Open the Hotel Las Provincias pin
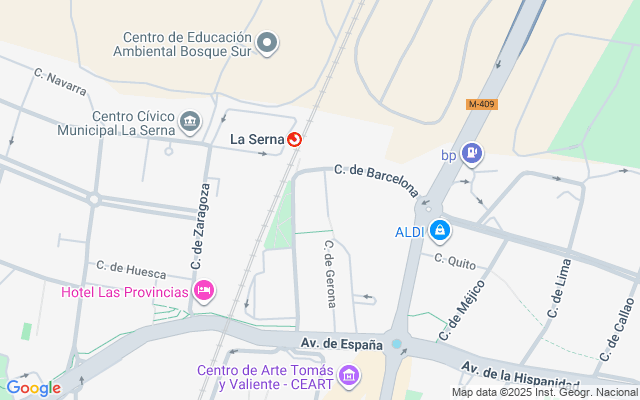This screenshot has width=640, height=400. coord(204,291)
